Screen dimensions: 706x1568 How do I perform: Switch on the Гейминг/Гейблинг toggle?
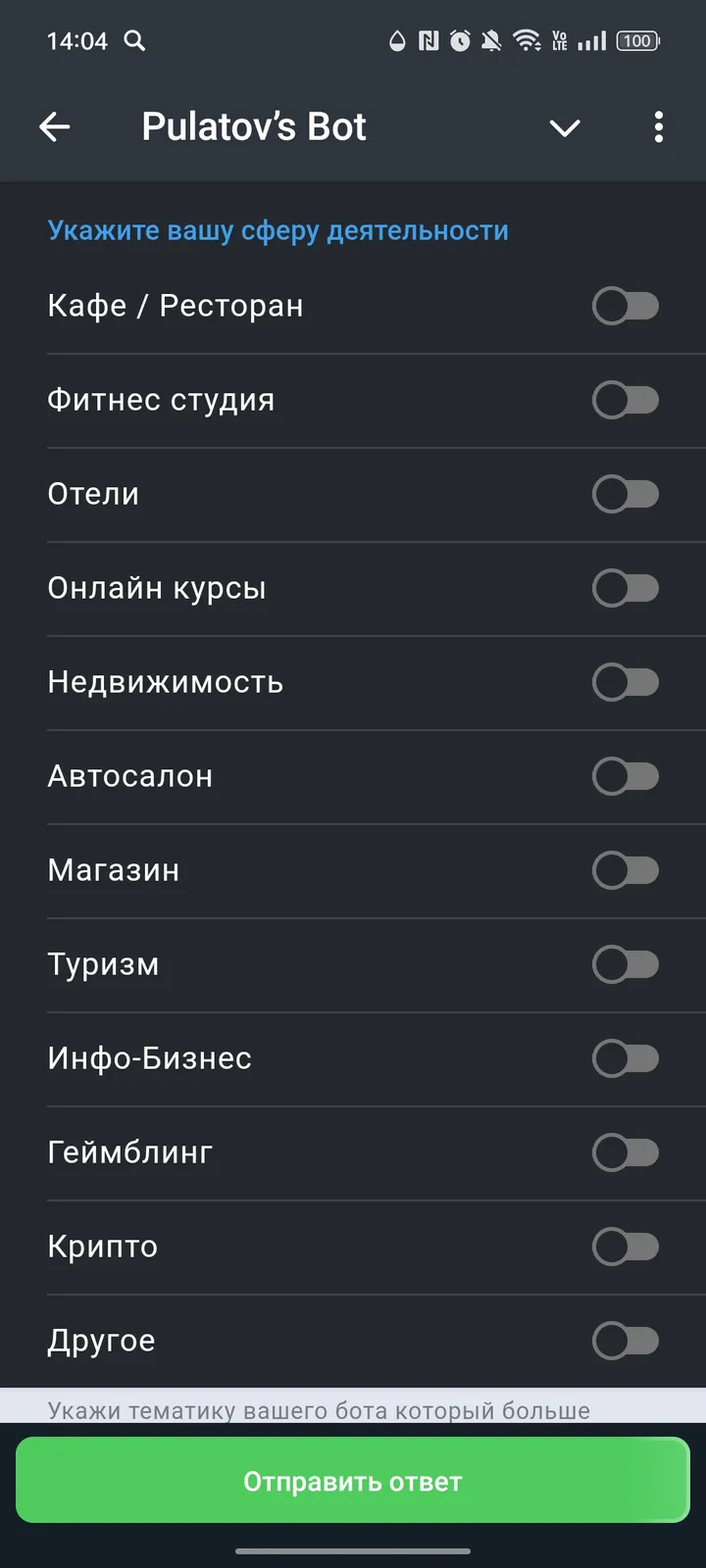point(626,1152)
